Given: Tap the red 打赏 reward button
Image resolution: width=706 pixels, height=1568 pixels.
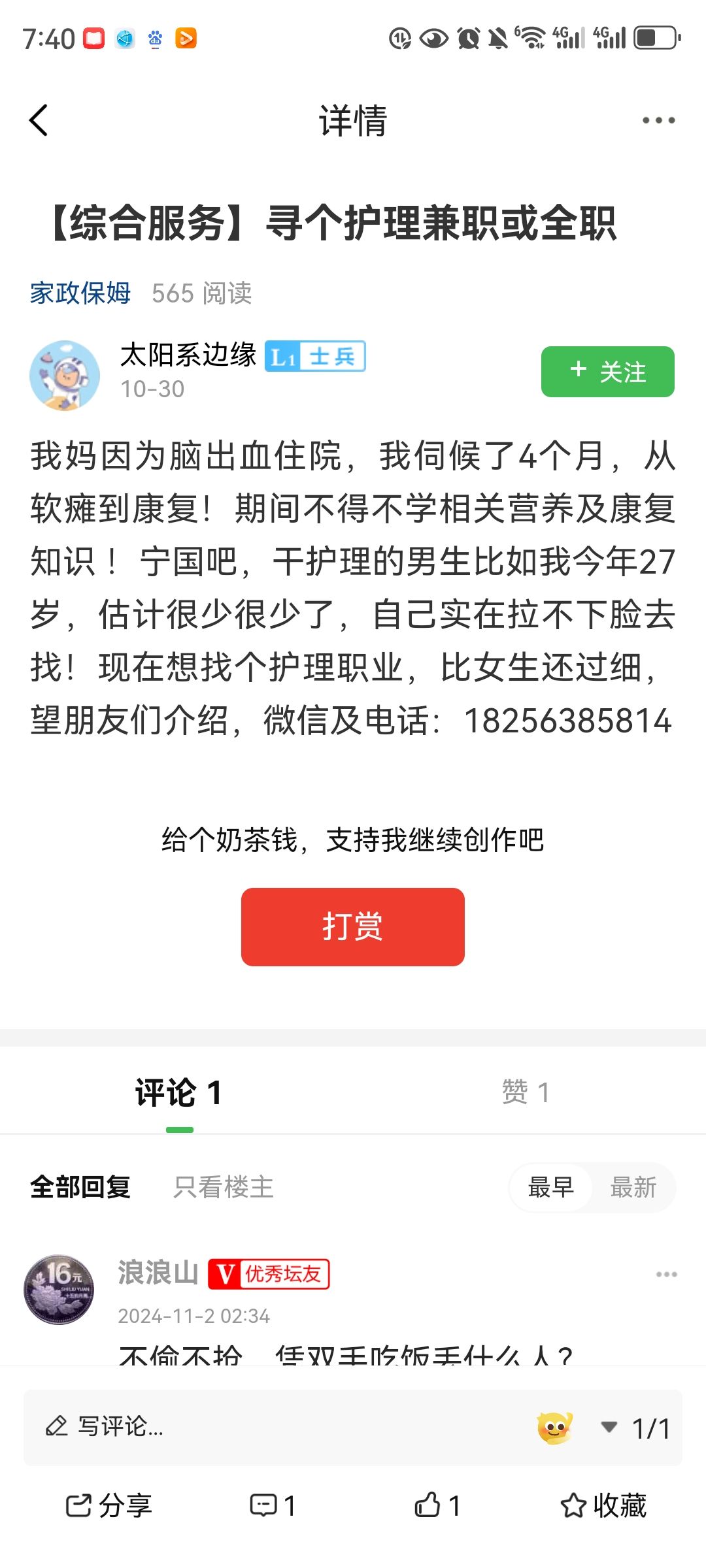Looking at the screenshot, I should 352,926.
